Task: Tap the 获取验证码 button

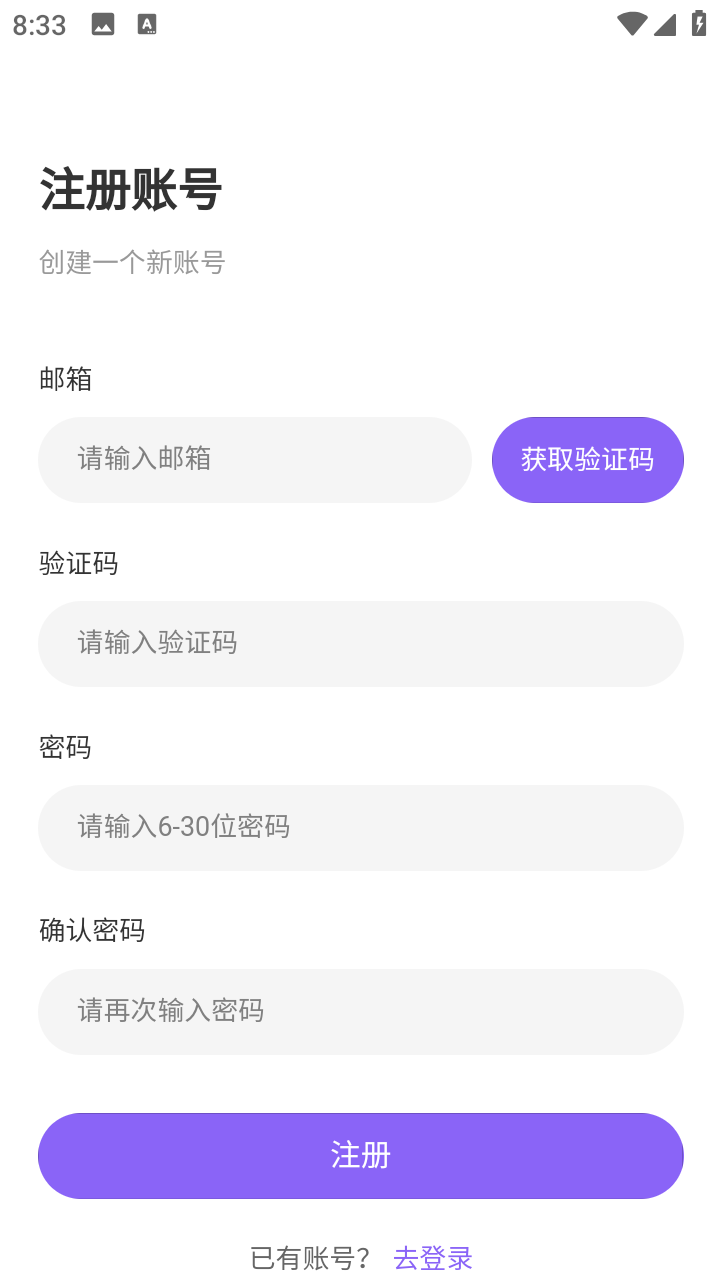Action: pos(587,460)
